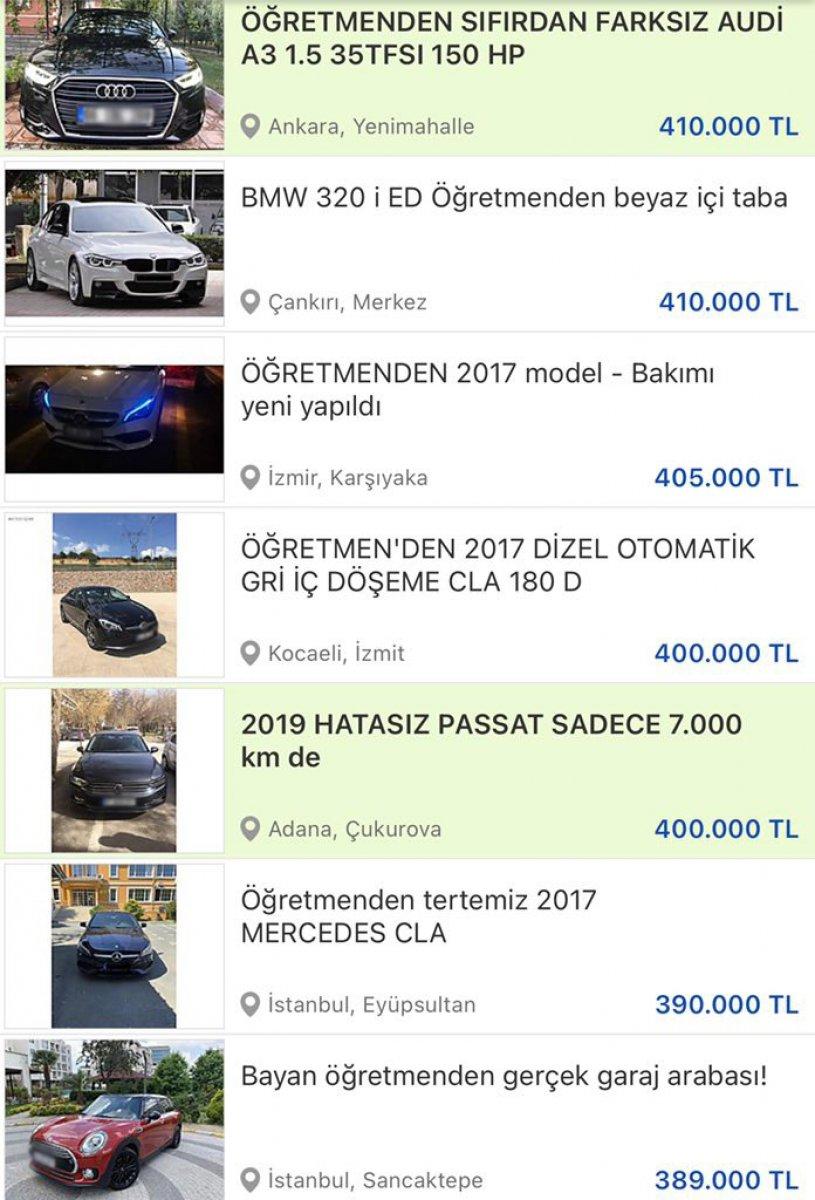The height and width of the screenshot is (1200, 815).
Task: Click the location pin beside Adana, Çukurova
Action: 250,828
